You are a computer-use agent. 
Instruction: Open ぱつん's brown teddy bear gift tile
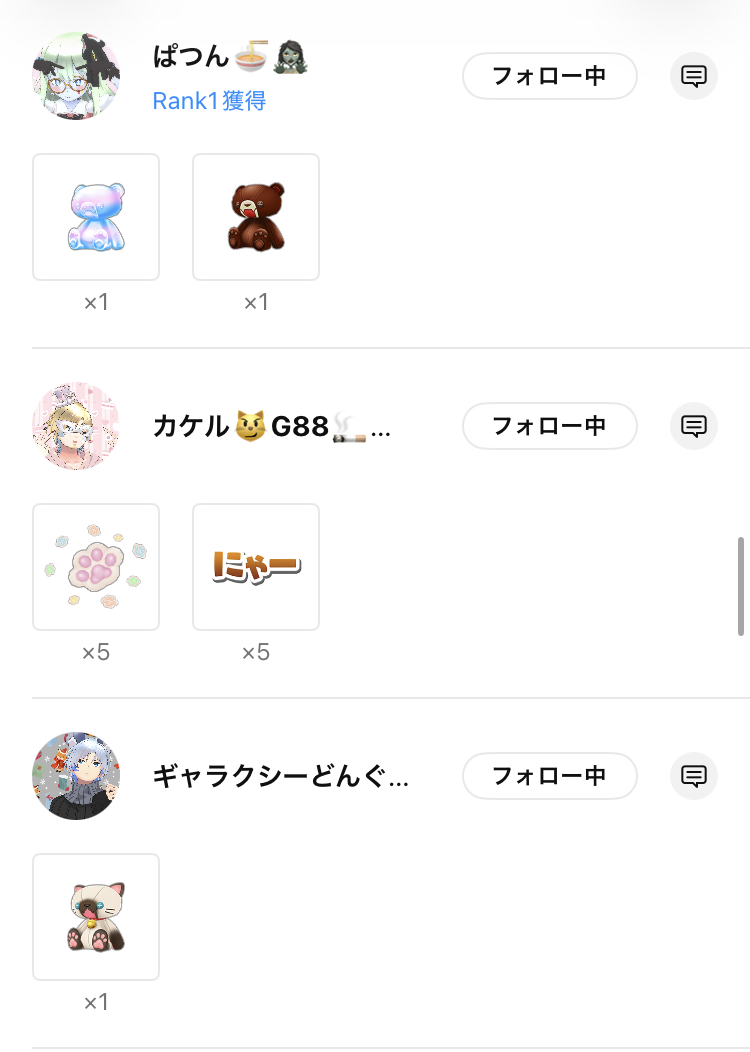click(x=256, y=217)
